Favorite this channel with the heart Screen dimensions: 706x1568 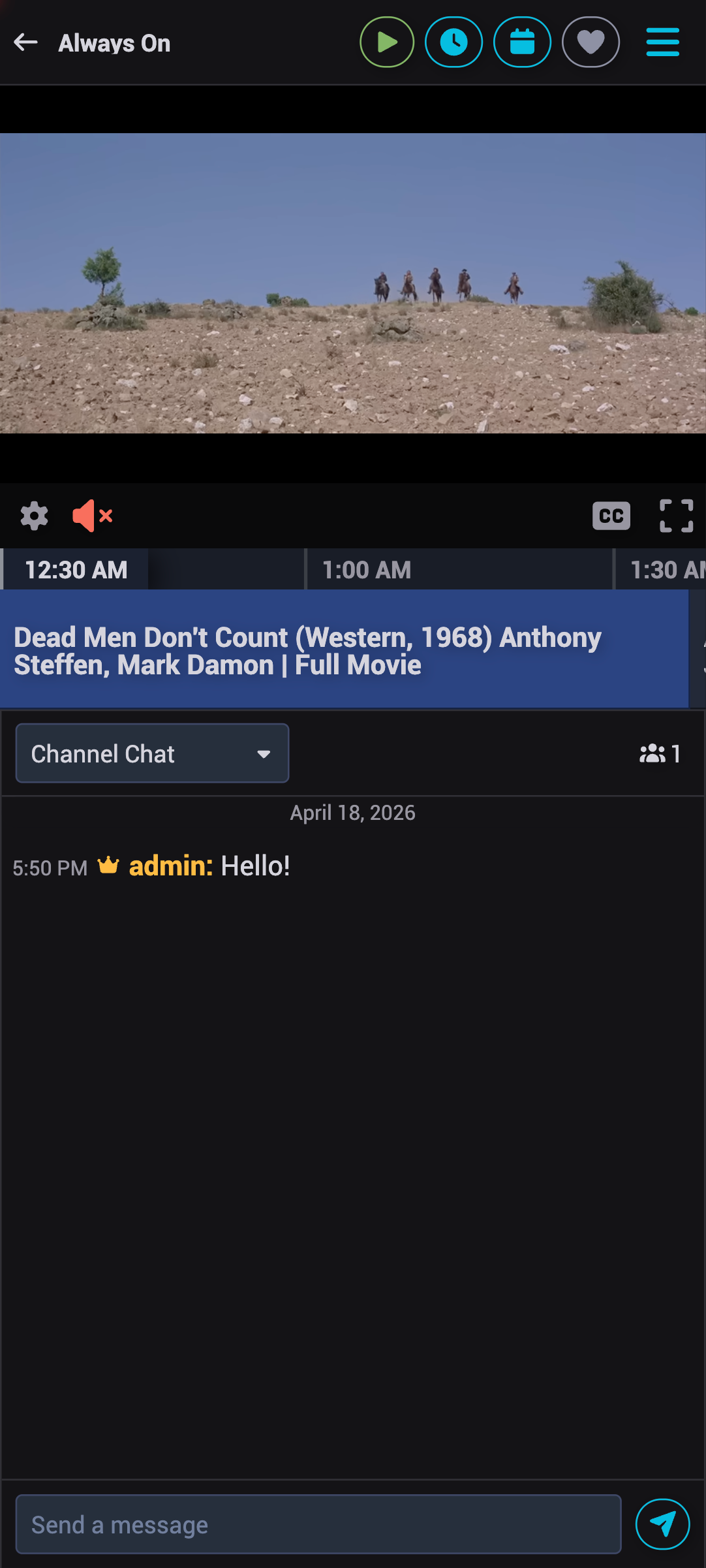(x=591, y=43)
